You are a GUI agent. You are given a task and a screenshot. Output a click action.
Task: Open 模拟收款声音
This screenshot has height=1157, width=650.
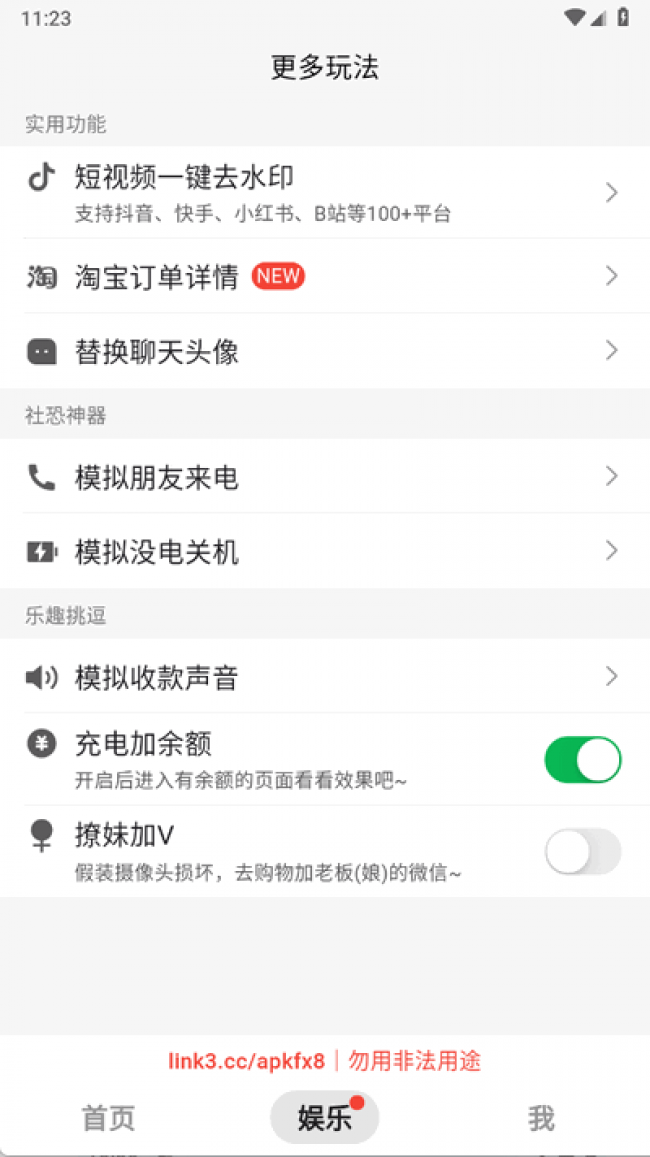coord(325,676)
